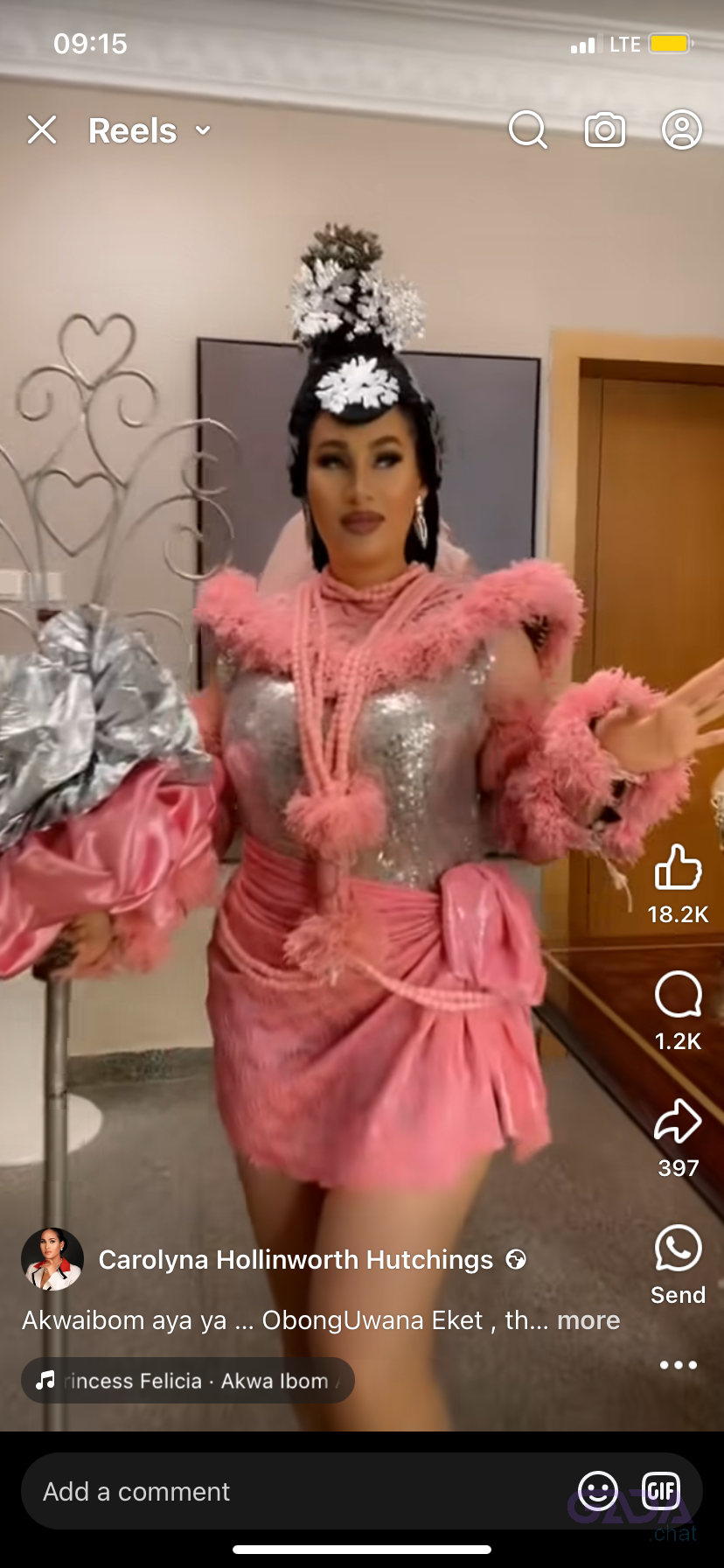724x1568 pixels.
Task: Open your profile icon
Action: pos(682,130)
